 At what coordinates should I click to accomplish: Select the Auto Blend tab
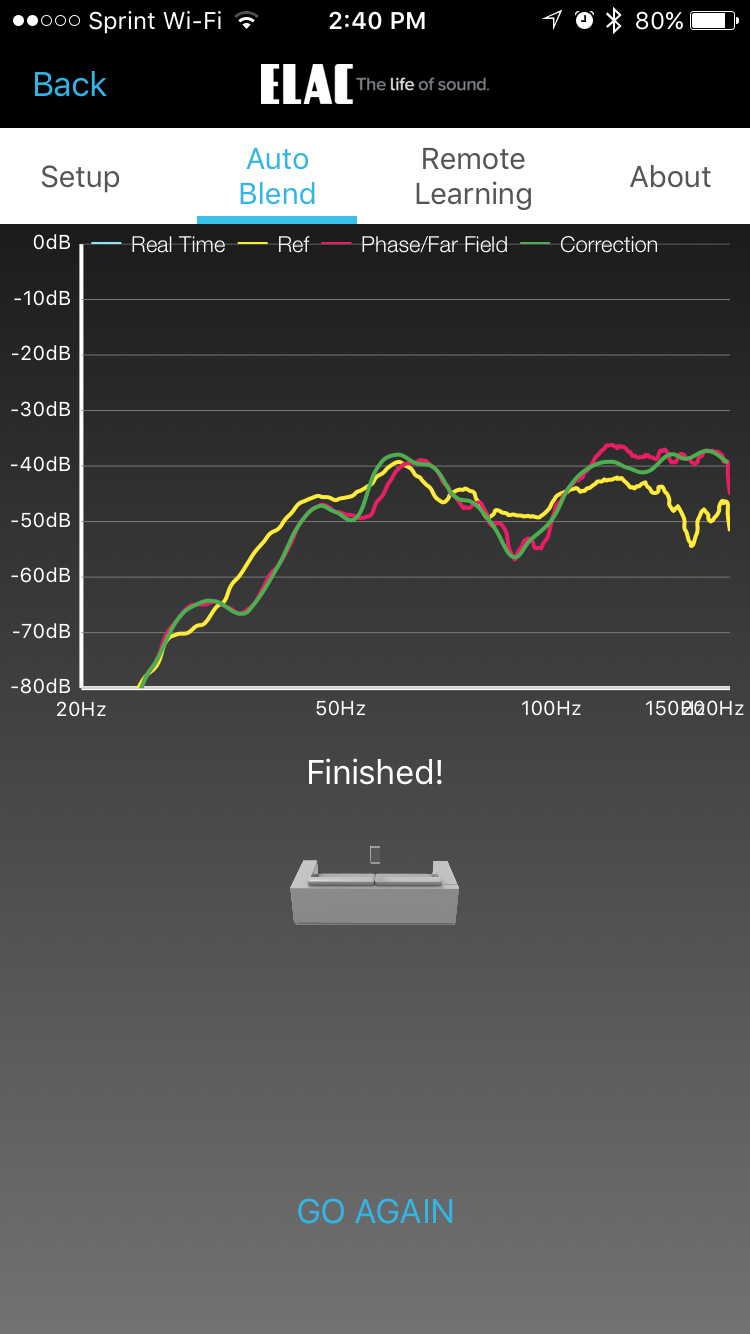point(277,176)
